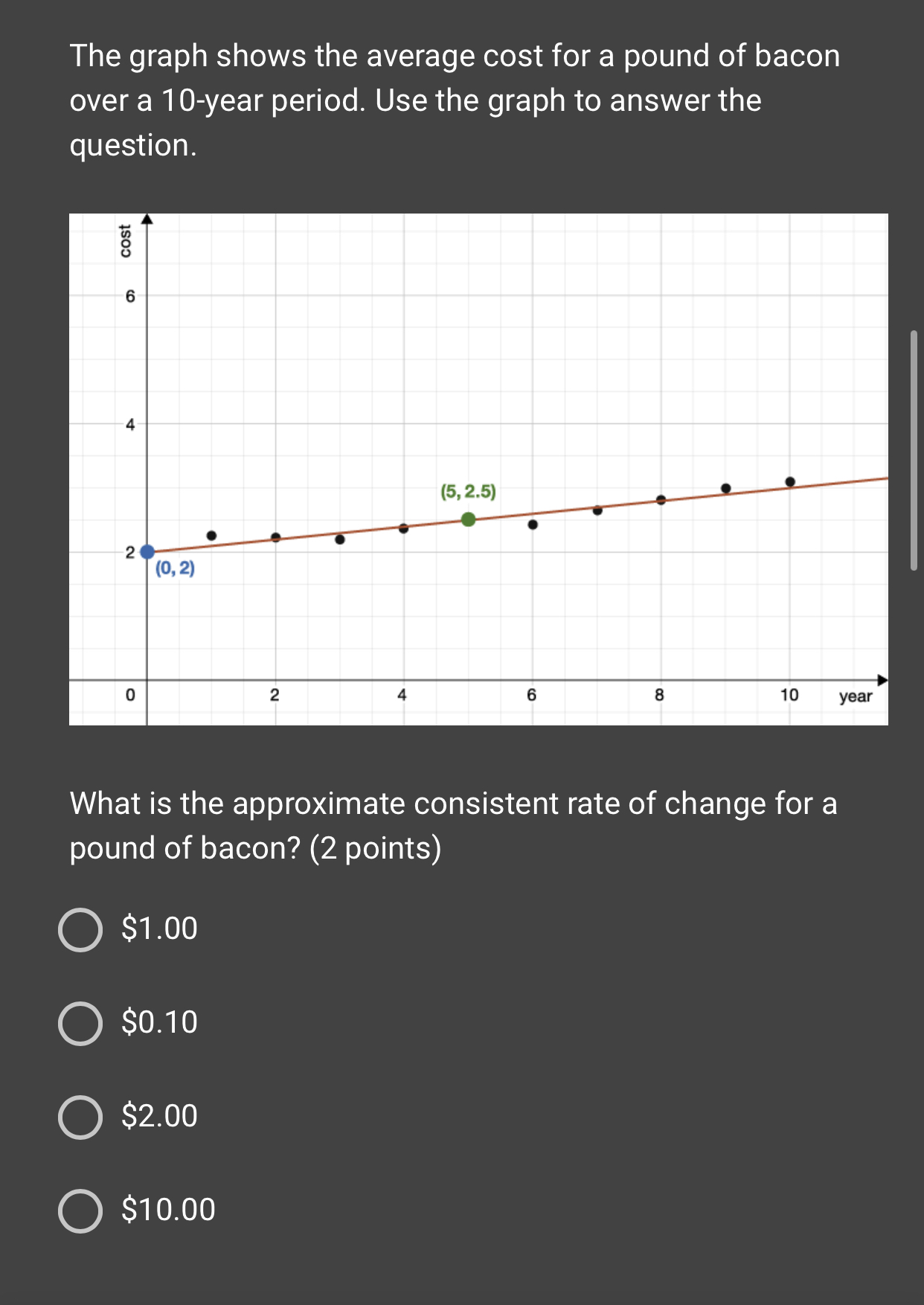Select the $10.00 answer option

(x=82, y=1211)
